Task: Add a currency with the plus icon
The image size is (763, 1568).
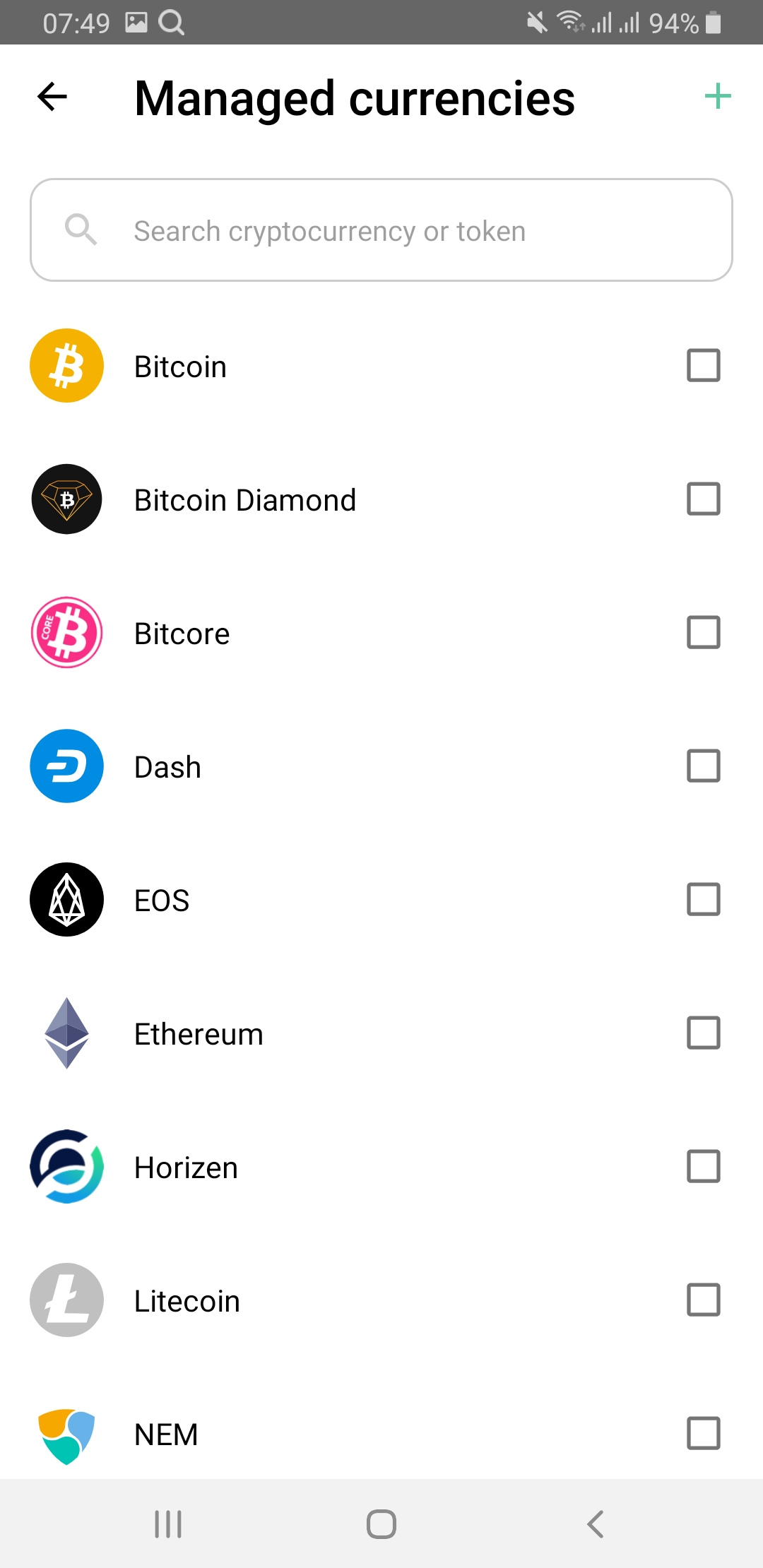Action: point(718,96)
